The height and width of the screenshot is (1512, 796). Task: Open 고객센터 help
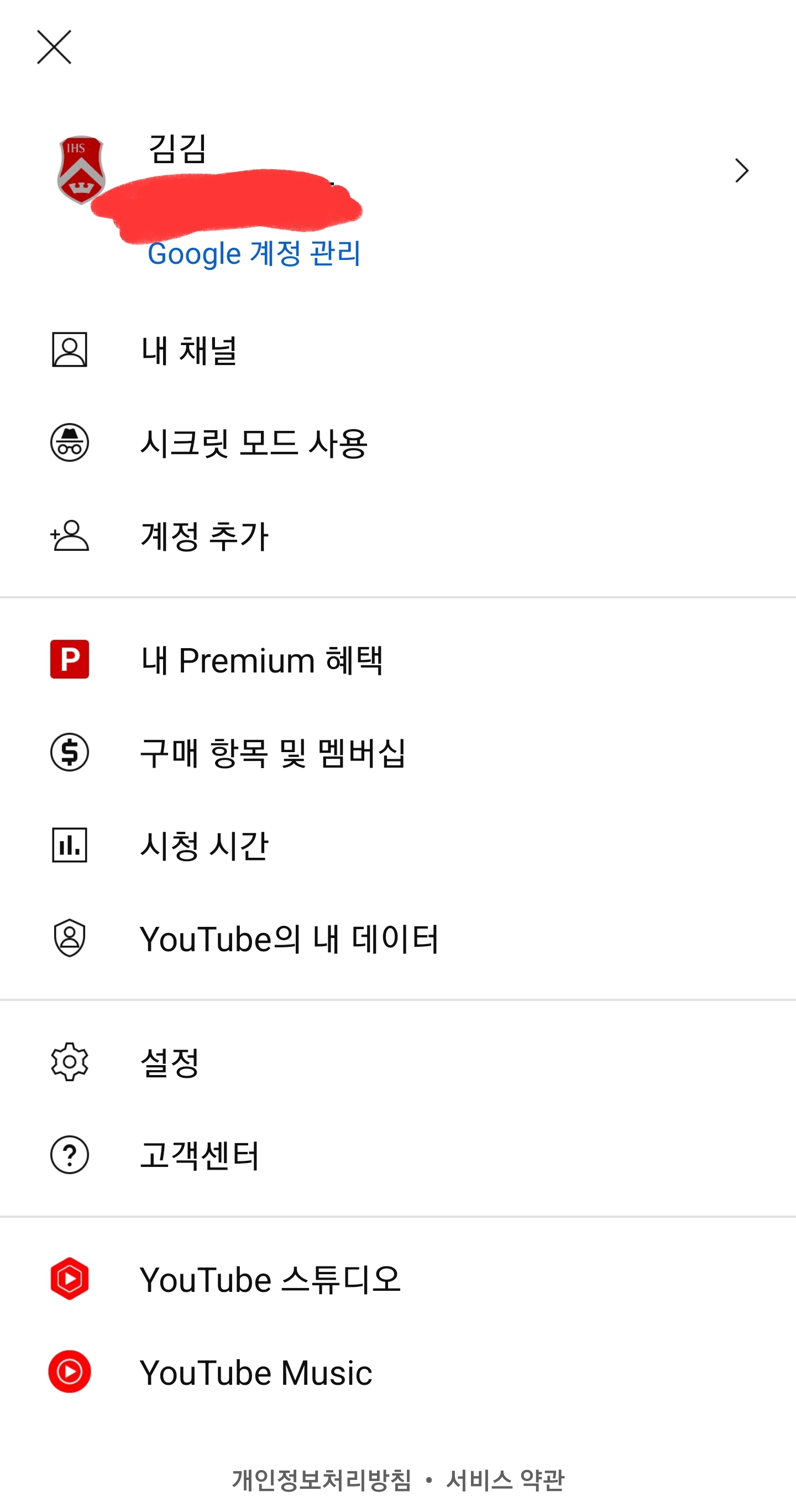(x=200, y=1155)
